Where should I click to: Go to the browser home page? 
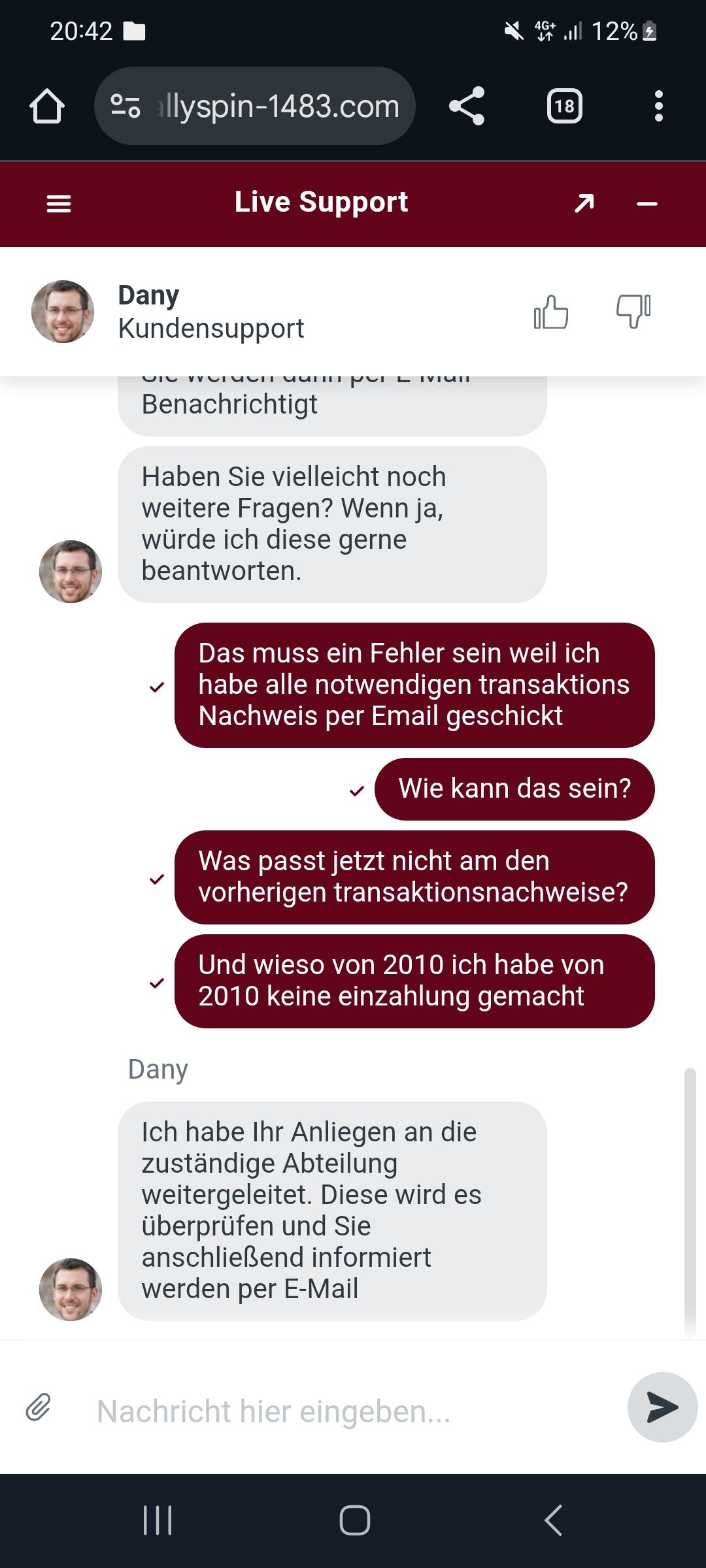click(47, 106)
